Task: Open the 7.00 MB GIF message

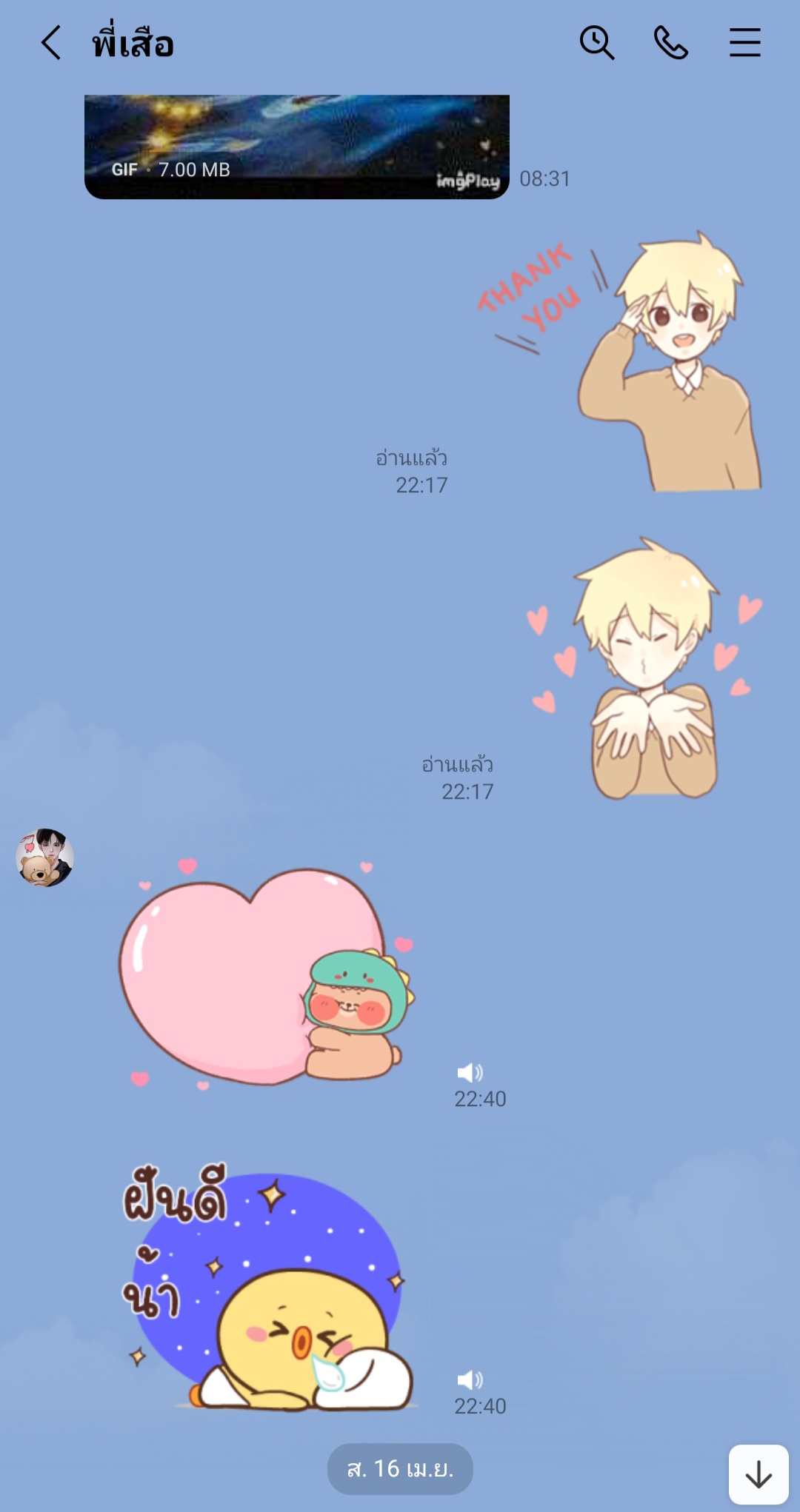Action: coord(296,147)
